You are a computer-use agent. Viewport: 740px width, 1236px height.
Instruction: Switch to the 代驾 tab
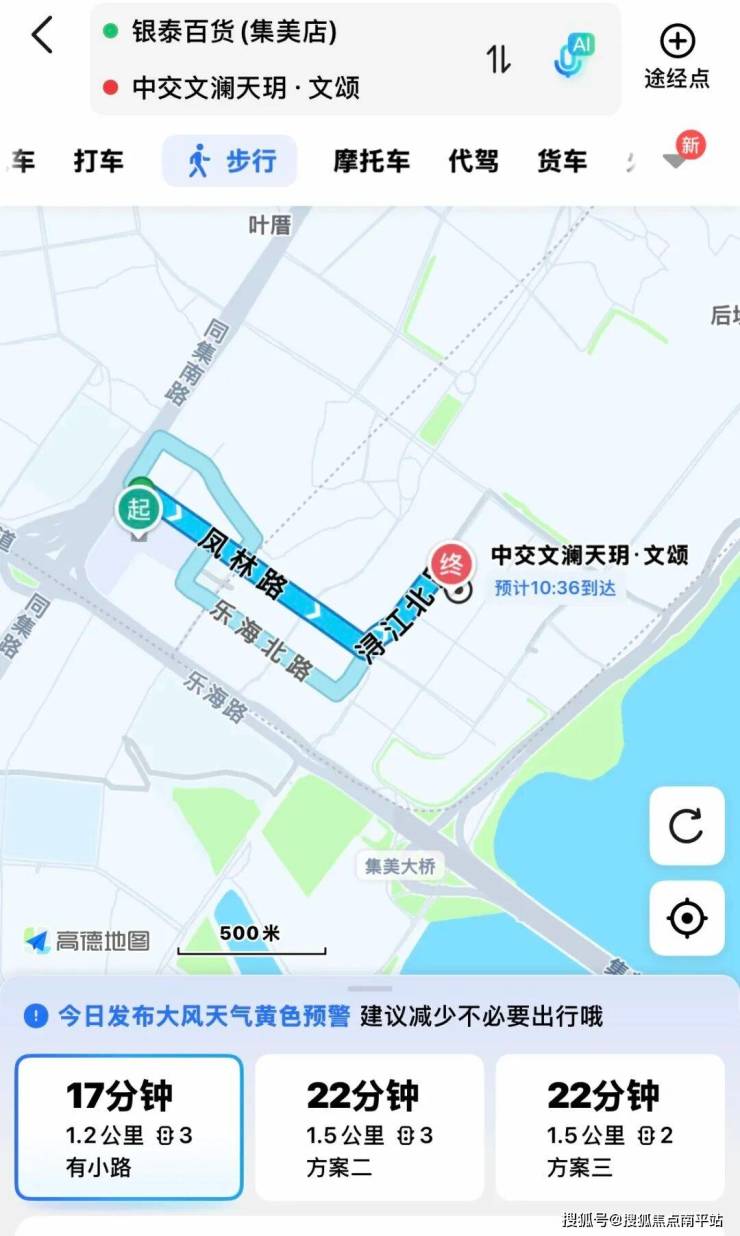click(x=473, y=161)
